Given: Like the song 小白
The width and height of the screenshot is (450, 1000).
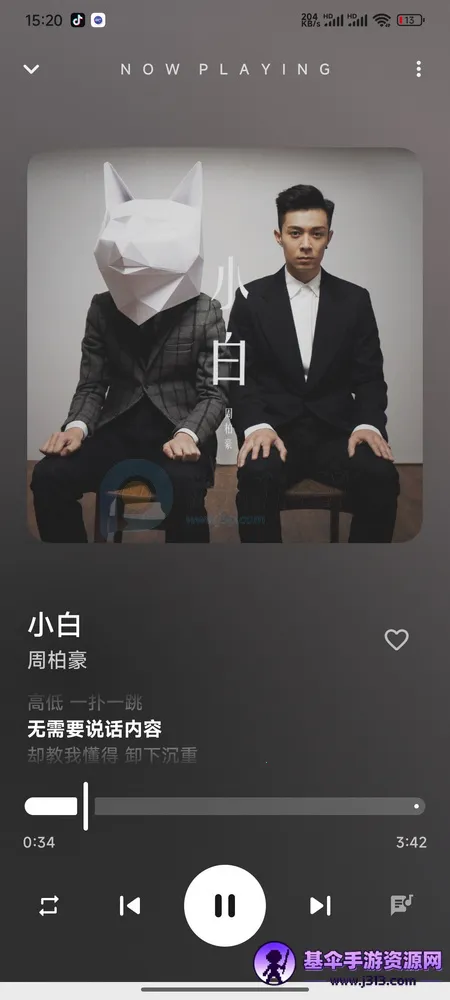Looking at the screenshot, I should tap(396, 640).
